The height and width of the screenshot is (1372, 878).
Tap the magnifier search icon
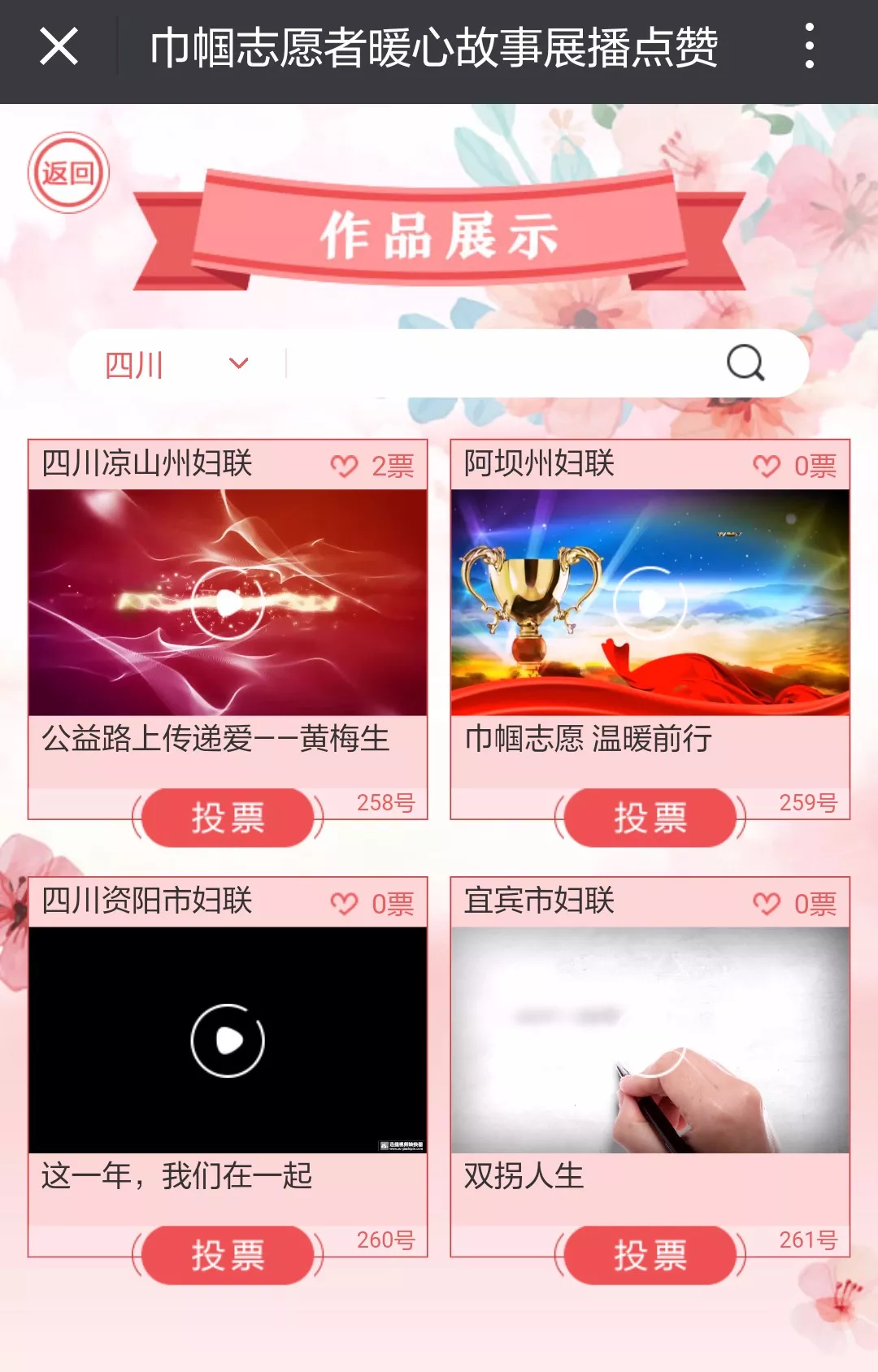(745, 363)
